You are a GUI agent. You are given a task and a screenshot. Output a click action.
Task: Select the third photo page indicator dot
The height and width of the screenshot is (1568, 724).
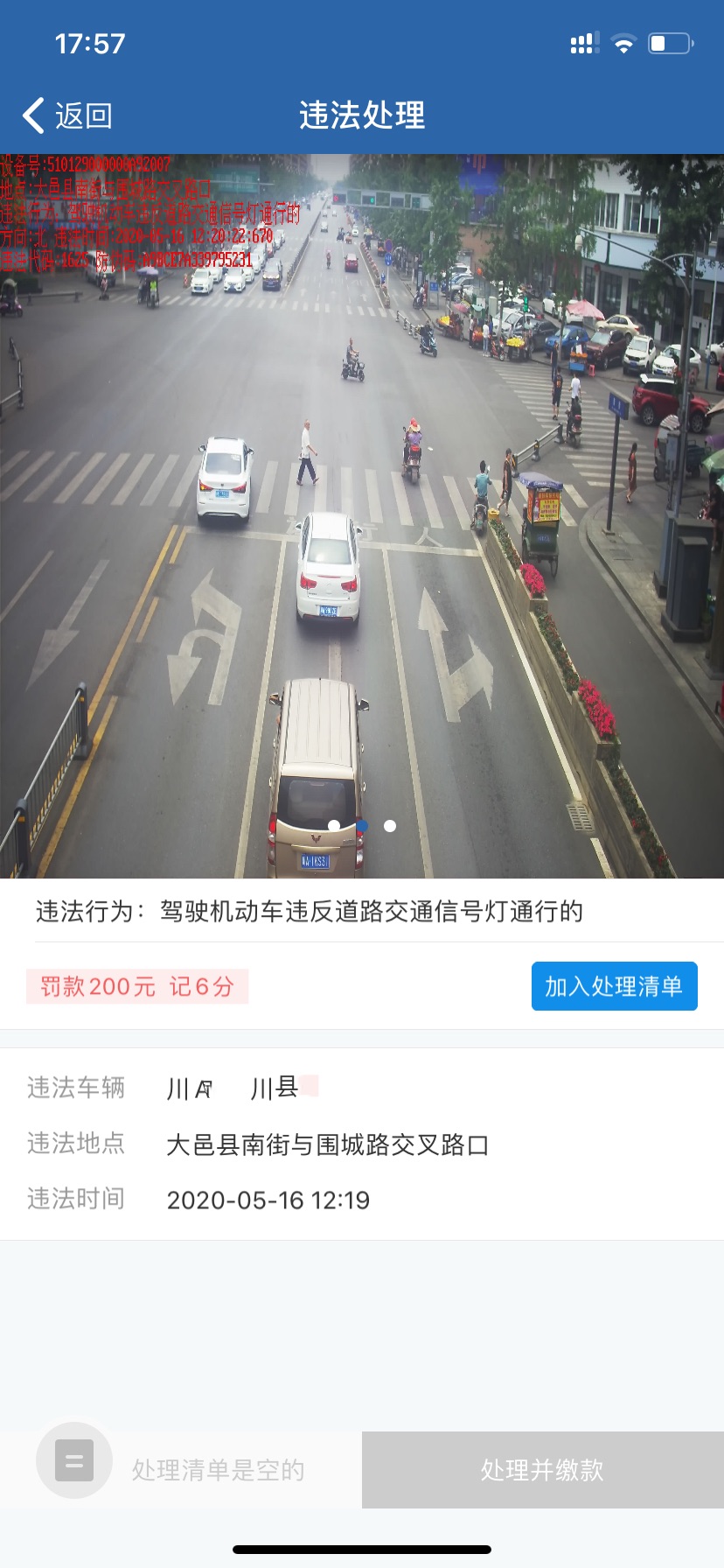(390, 826)
